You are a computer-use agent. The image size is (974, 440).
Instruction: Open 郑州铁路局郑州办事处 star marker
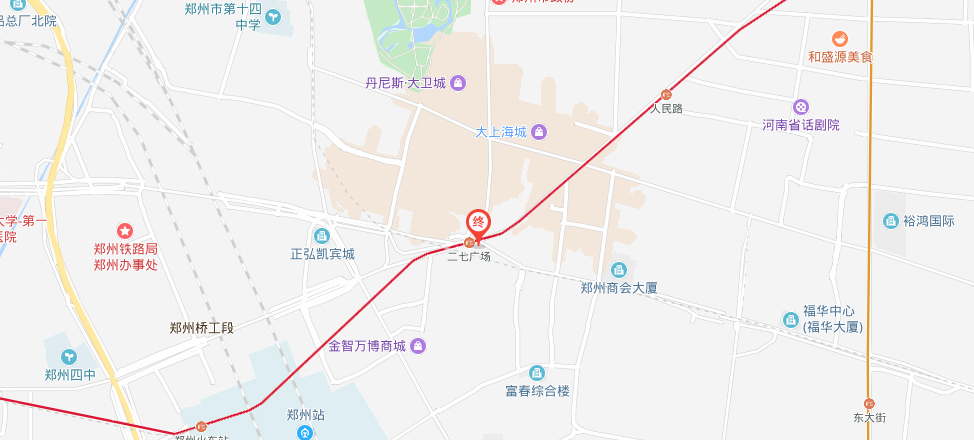pos(125,231)
